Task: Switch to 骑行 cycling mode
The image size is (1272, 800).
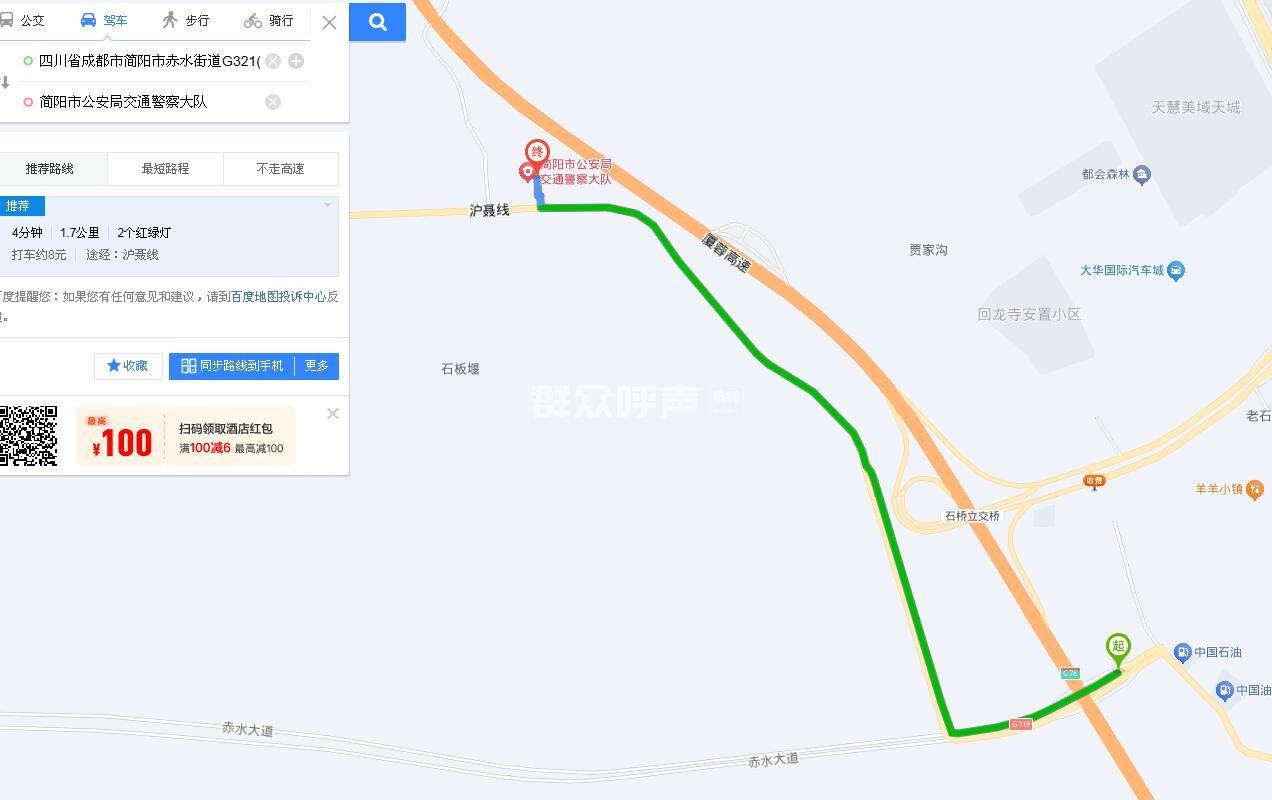Action: (269, 20)
